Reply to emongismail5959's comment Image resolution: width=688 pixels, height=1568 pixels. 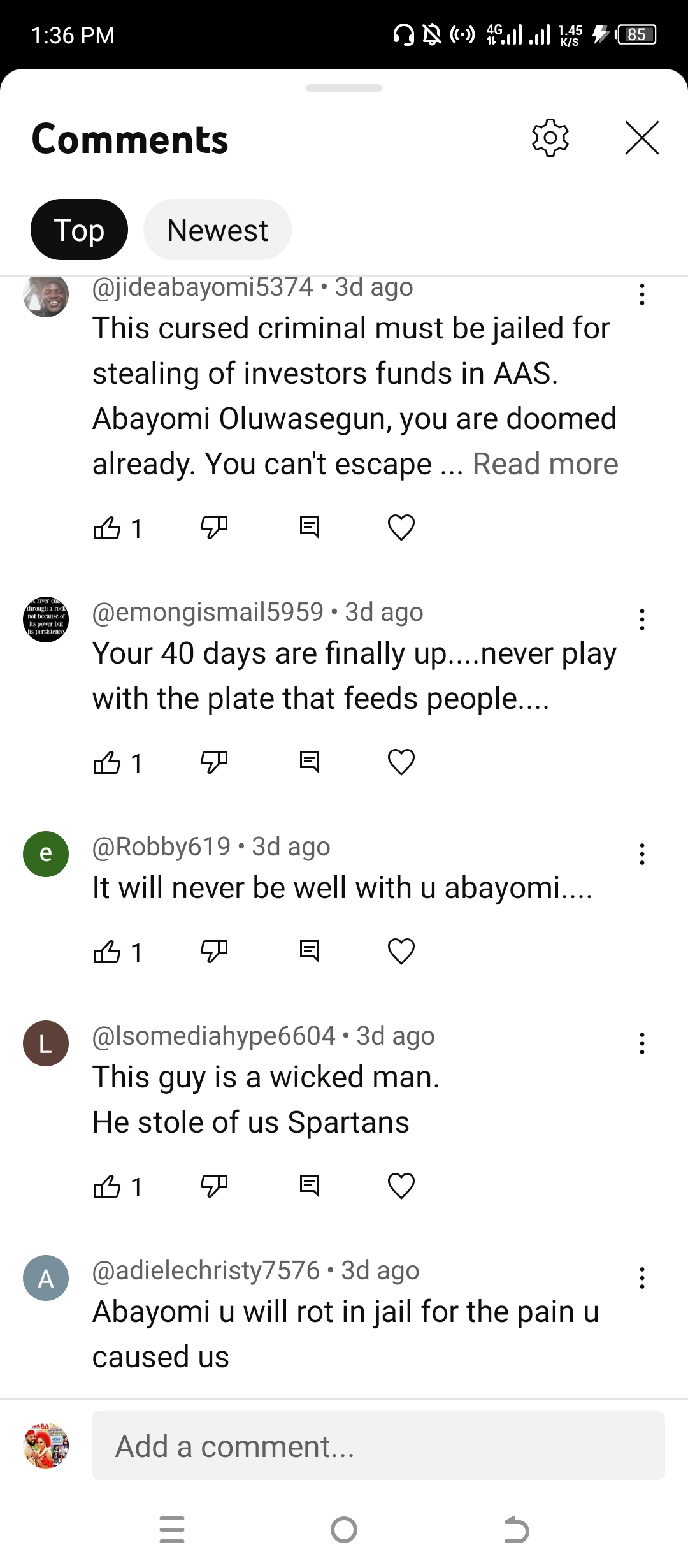tap(310, 762)
